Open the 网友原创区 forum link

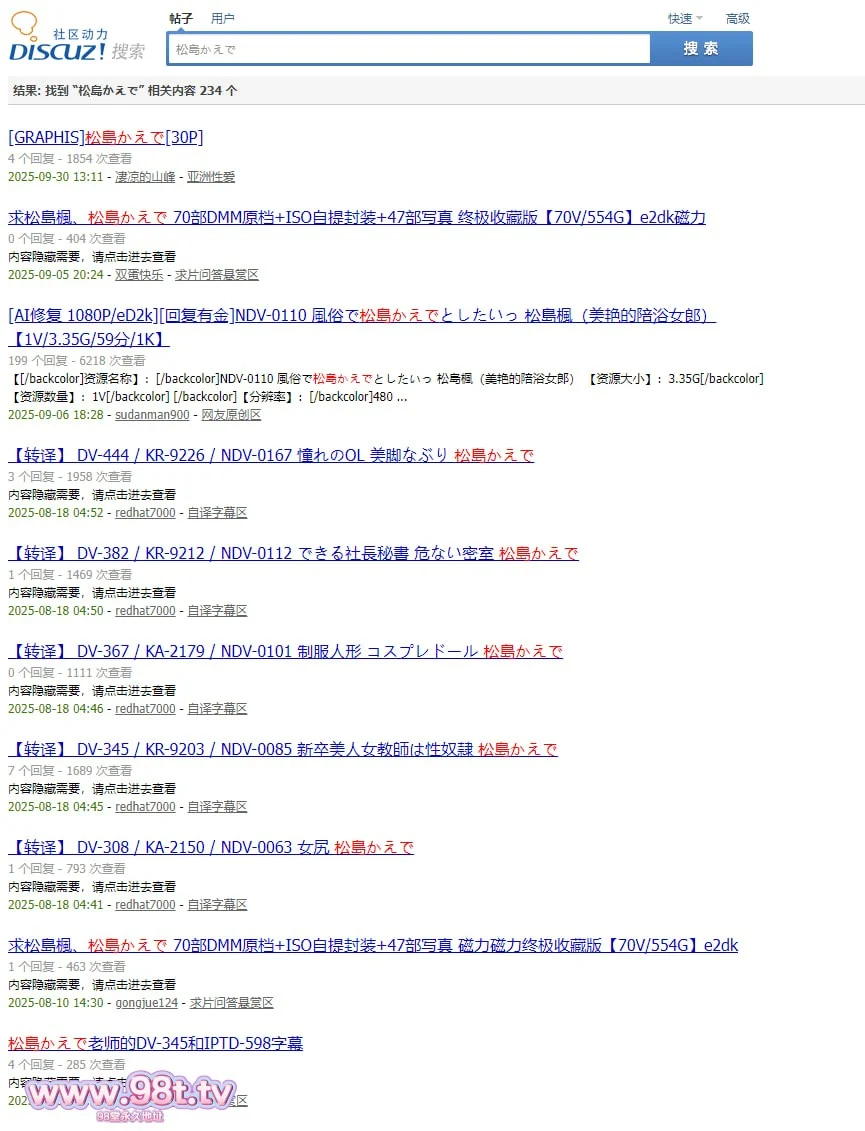point(224,414)
